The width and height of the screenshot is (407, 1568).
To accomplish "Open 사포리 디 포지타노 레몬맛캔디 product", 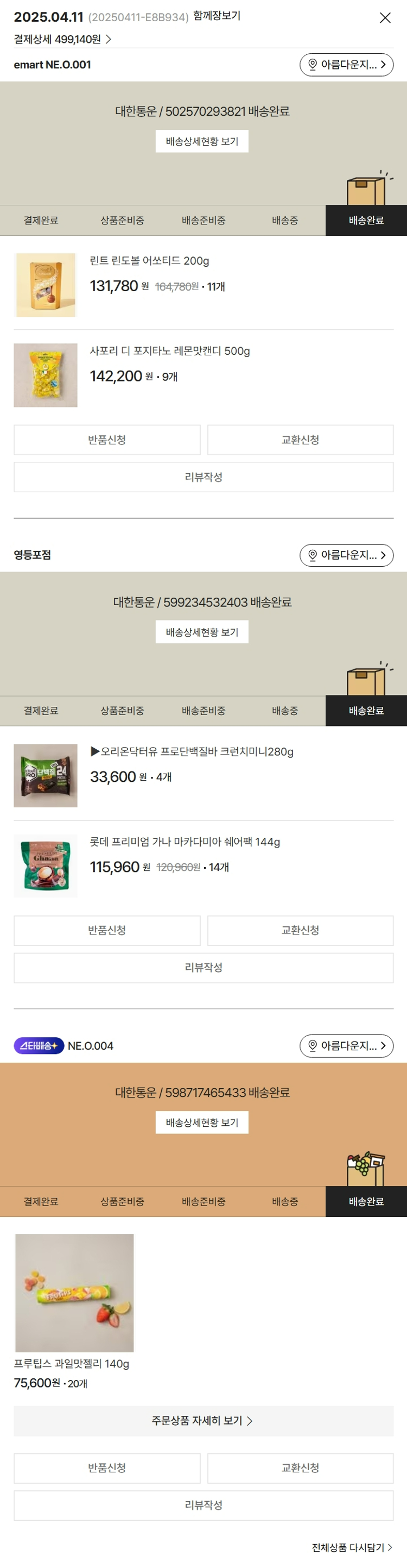I will [169, 350].
